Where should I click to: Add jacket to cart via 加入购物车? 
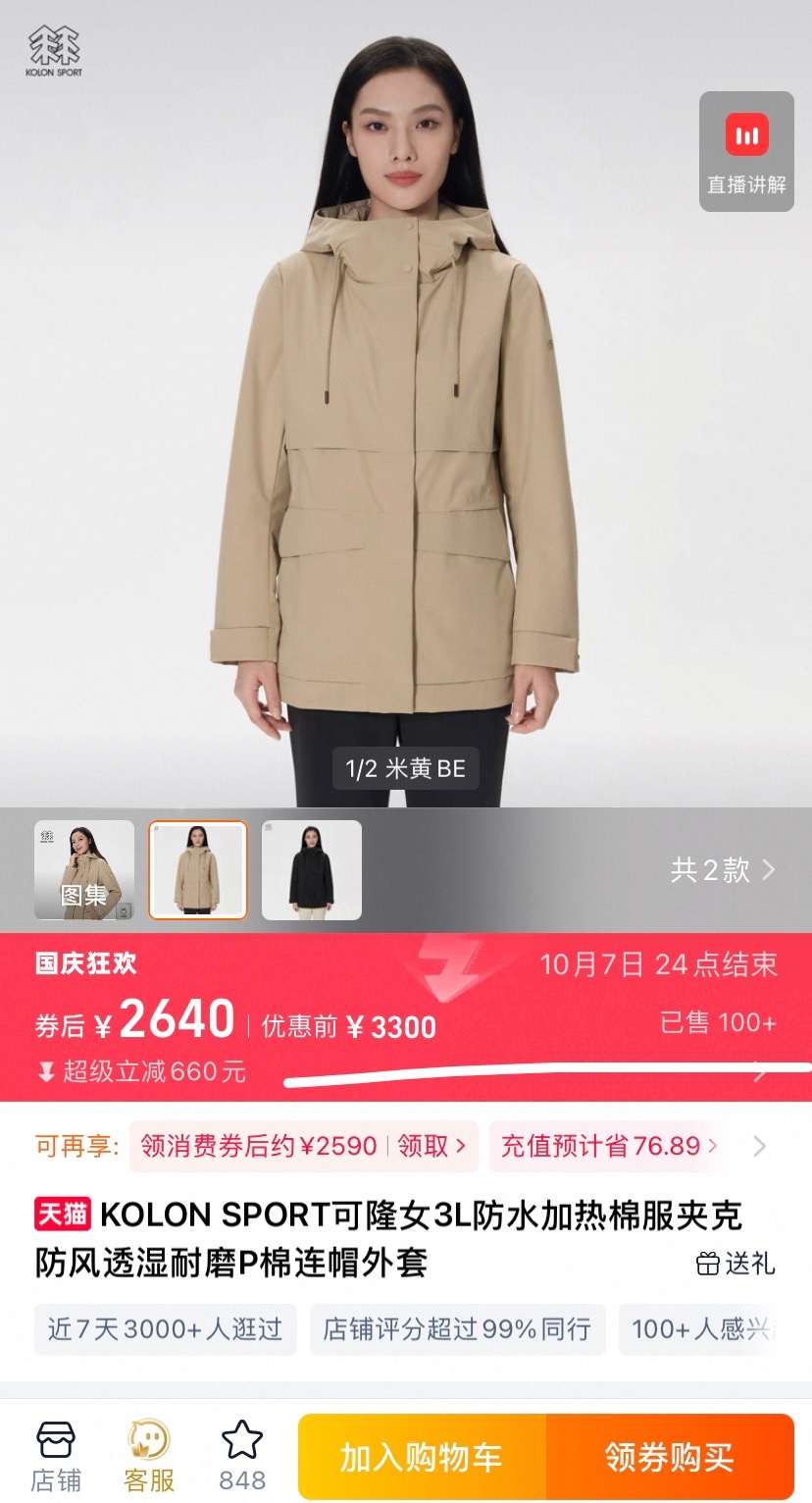(x=422, y=1458)
